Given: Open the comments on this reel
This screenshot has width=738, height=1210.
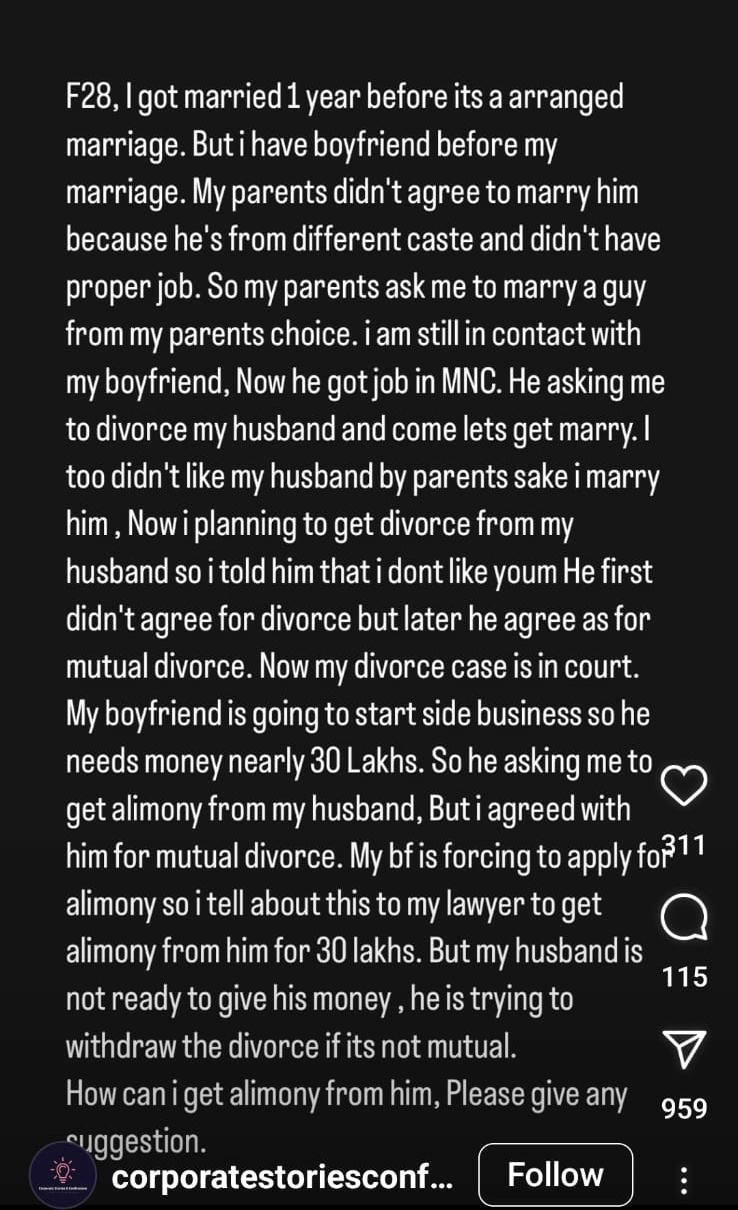Looking at the screenshot, I should click(685, 917).
